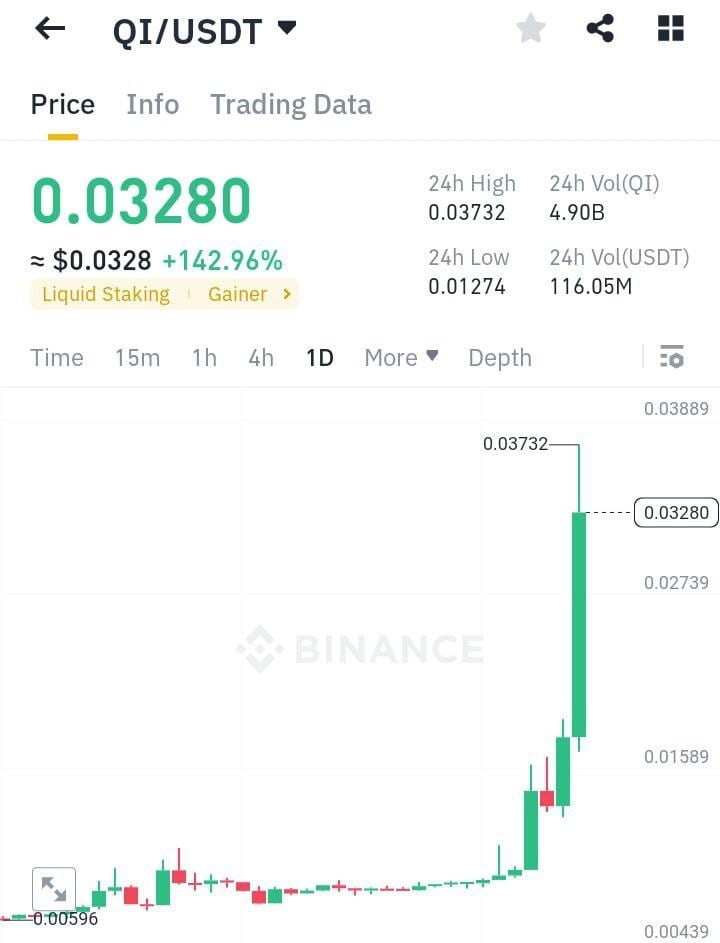Select the candlestick chart options icon
The image size is (720, 943).
[673, 357]
